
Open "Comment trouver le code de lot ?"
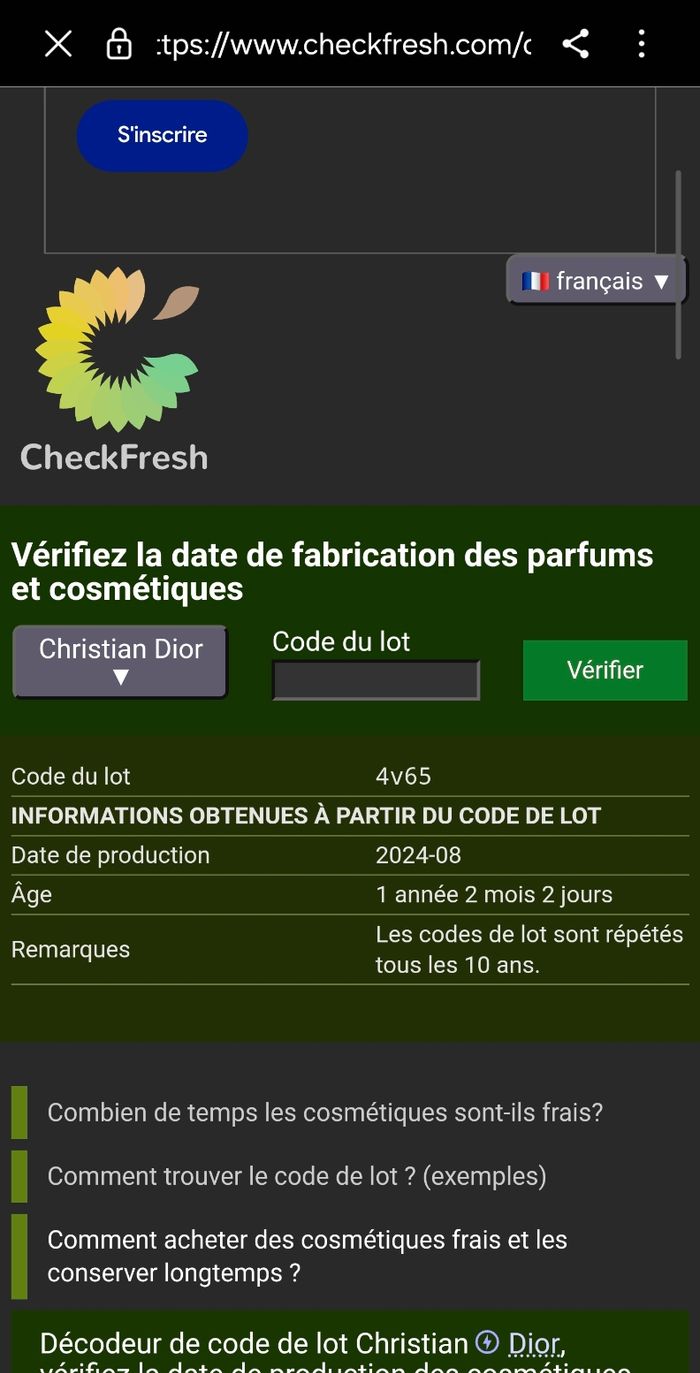(296, 1176)
